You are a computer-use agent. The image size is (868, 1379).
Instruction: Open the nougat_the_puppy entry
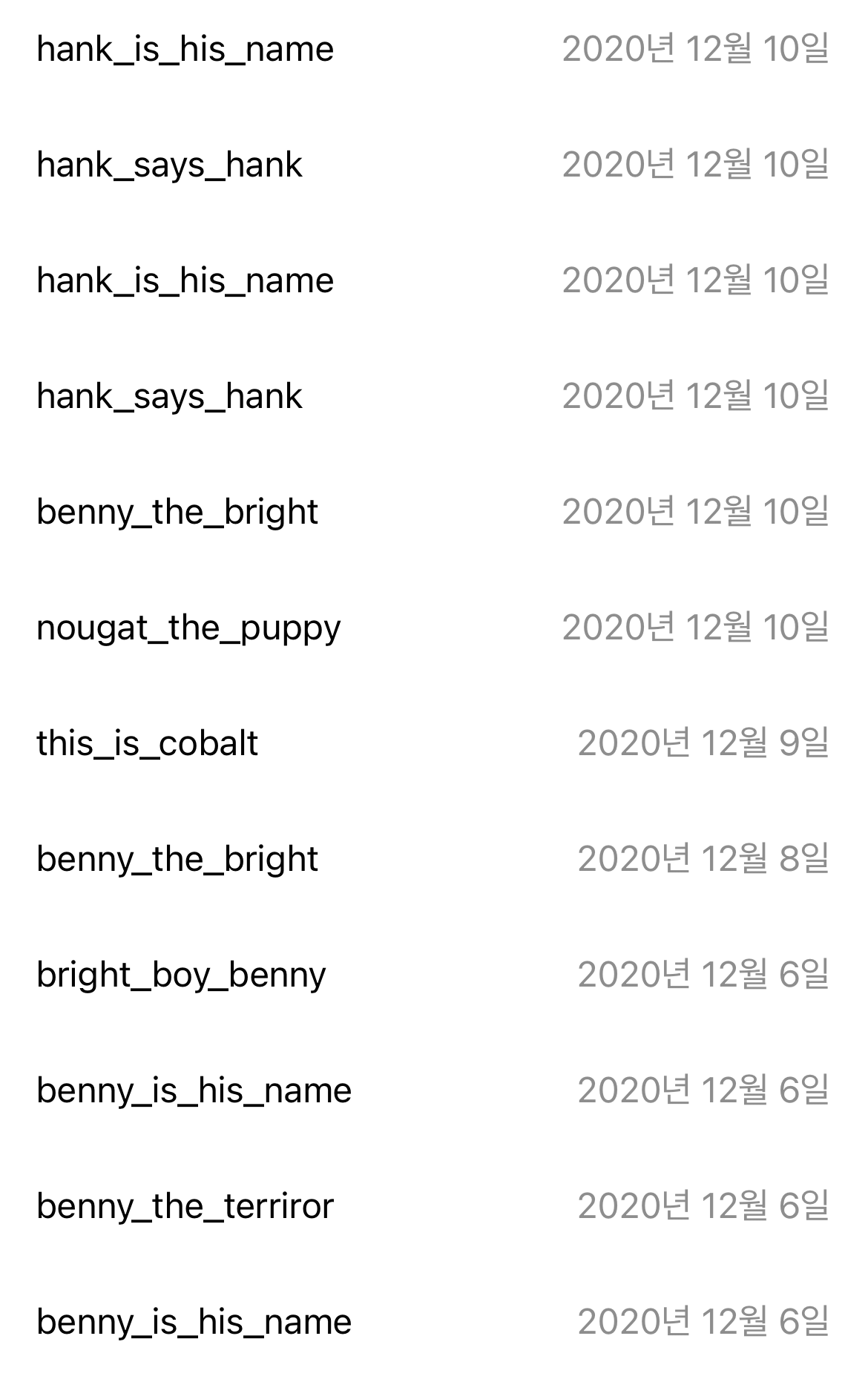[x=188, y=628]
